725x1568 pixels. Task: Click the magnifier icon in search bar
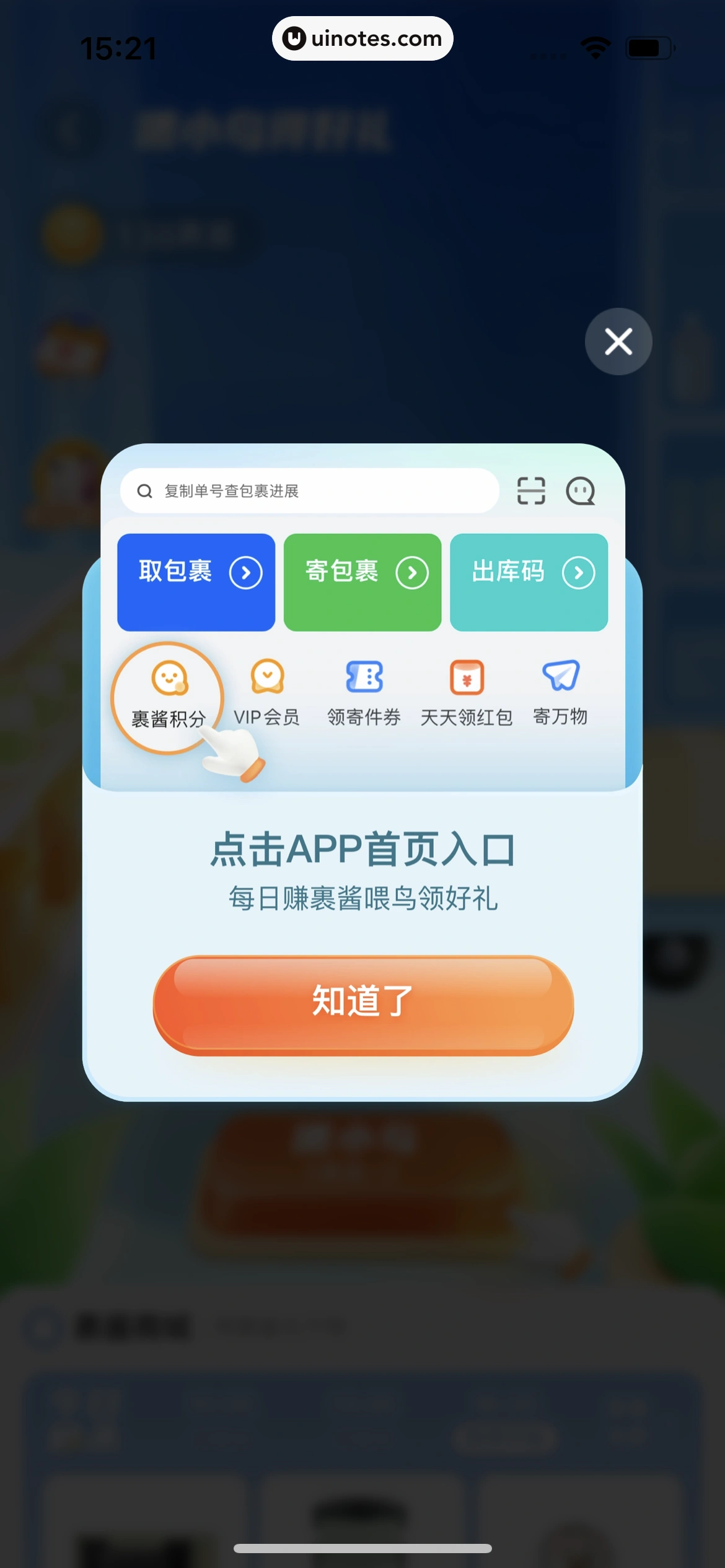(x=144, y=490)
